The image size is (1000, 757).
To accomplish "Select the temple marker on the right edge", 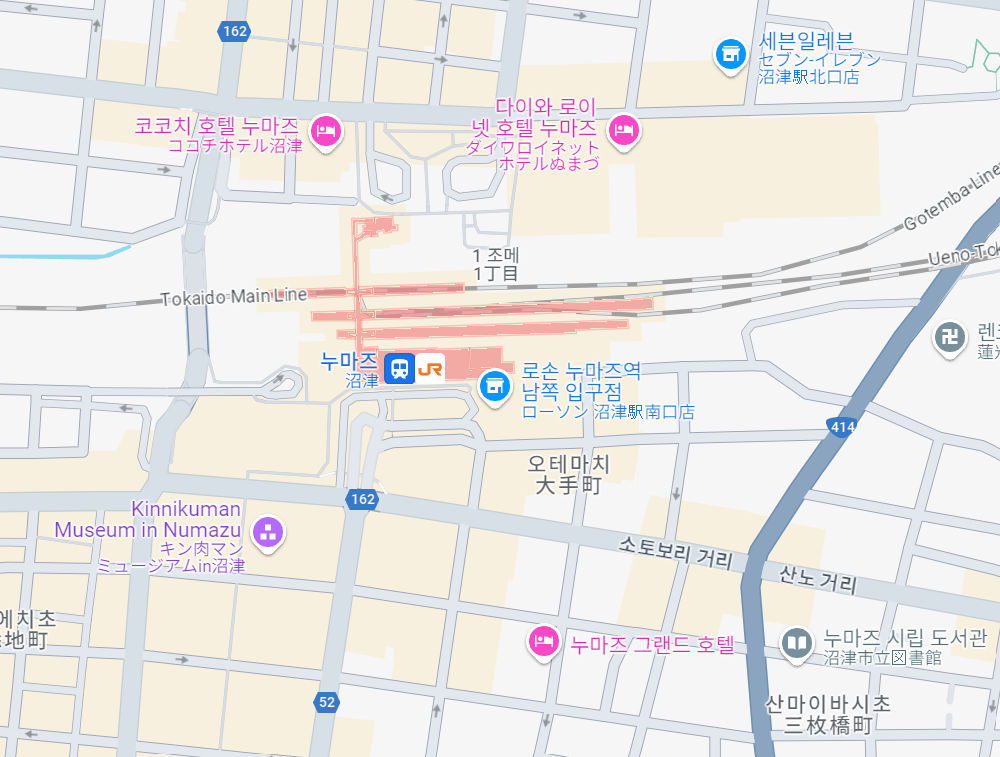I will coord(948,337).
